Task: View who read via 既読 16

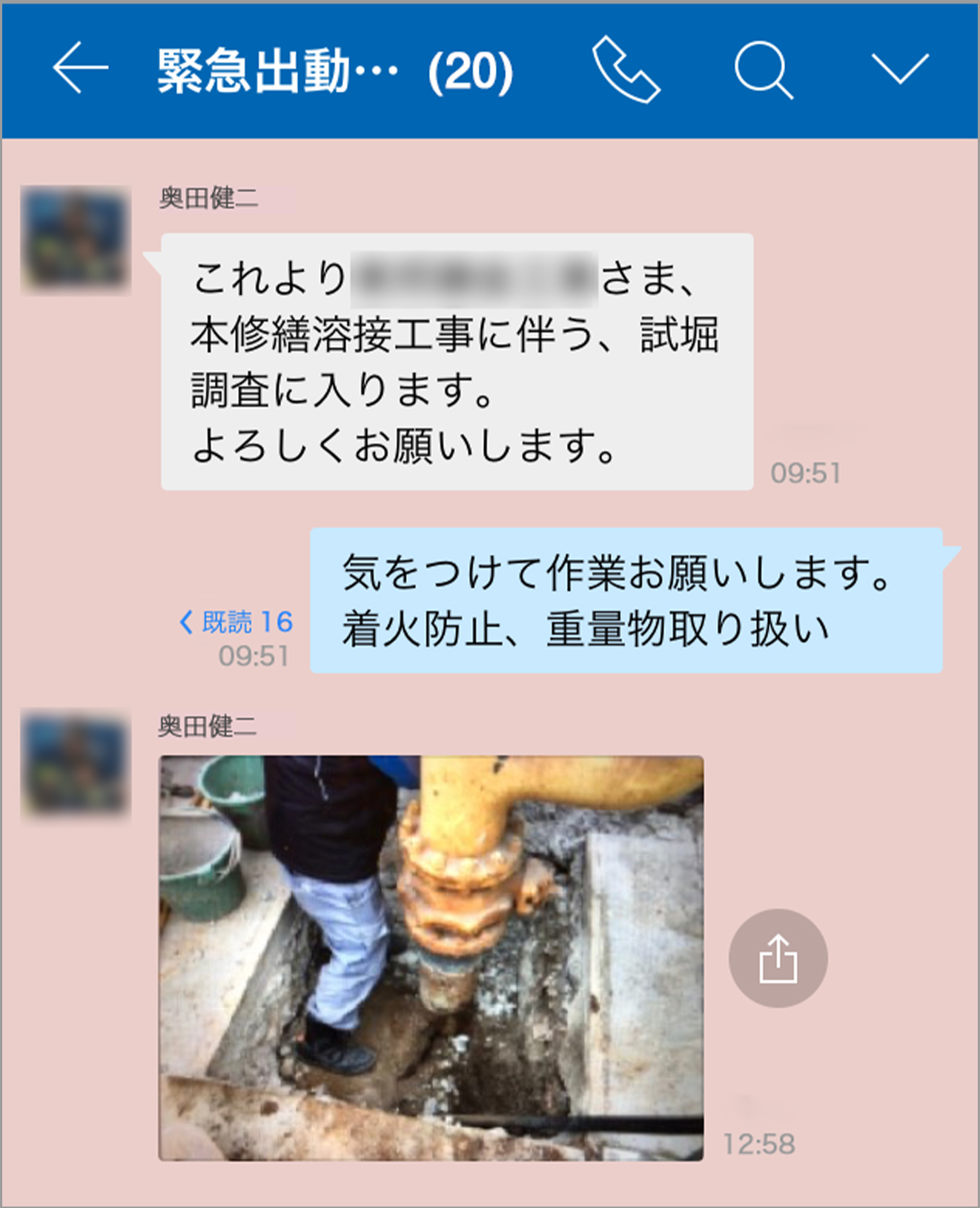Action: (x=237, y=622)
